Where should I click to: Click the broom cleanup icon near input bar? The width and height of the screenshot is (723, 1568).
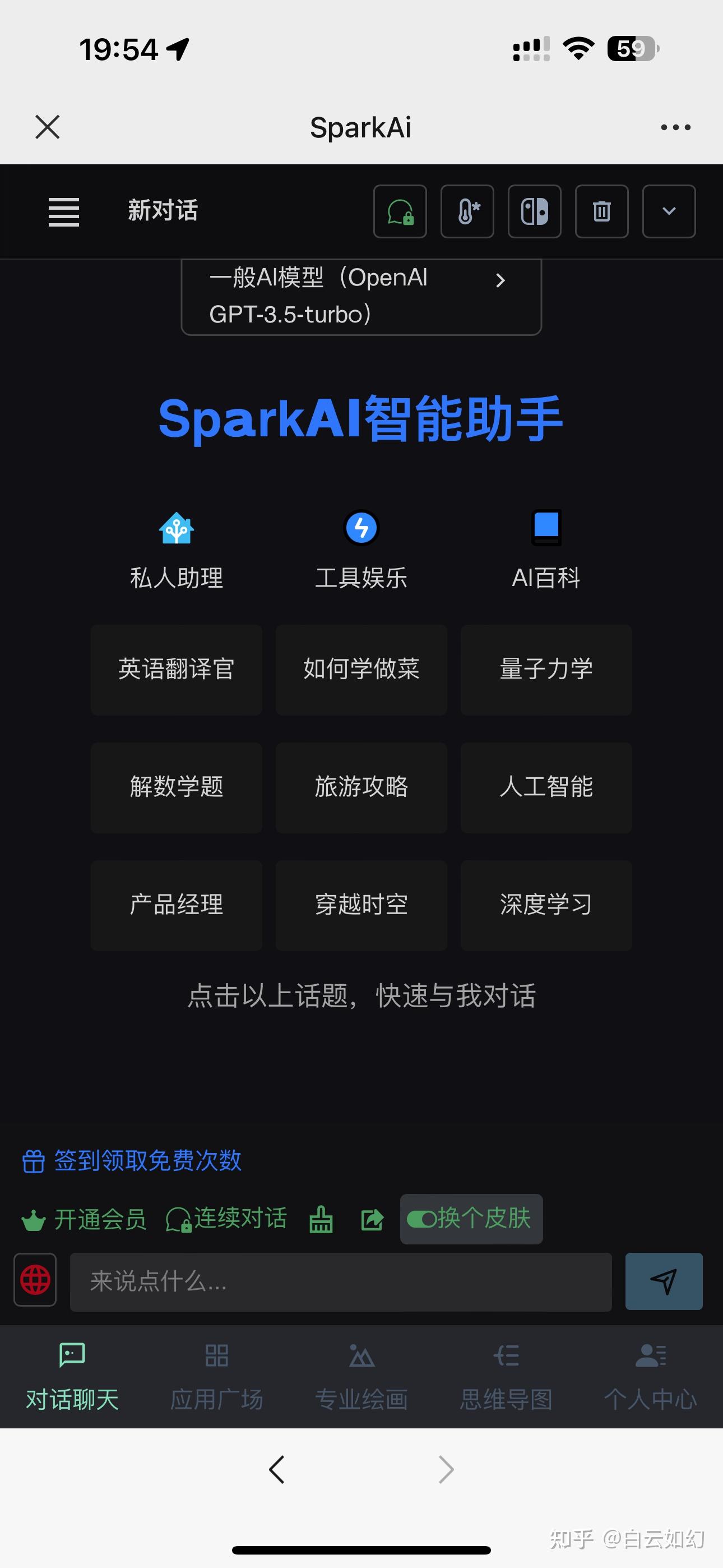click(x=321, y=1219)
